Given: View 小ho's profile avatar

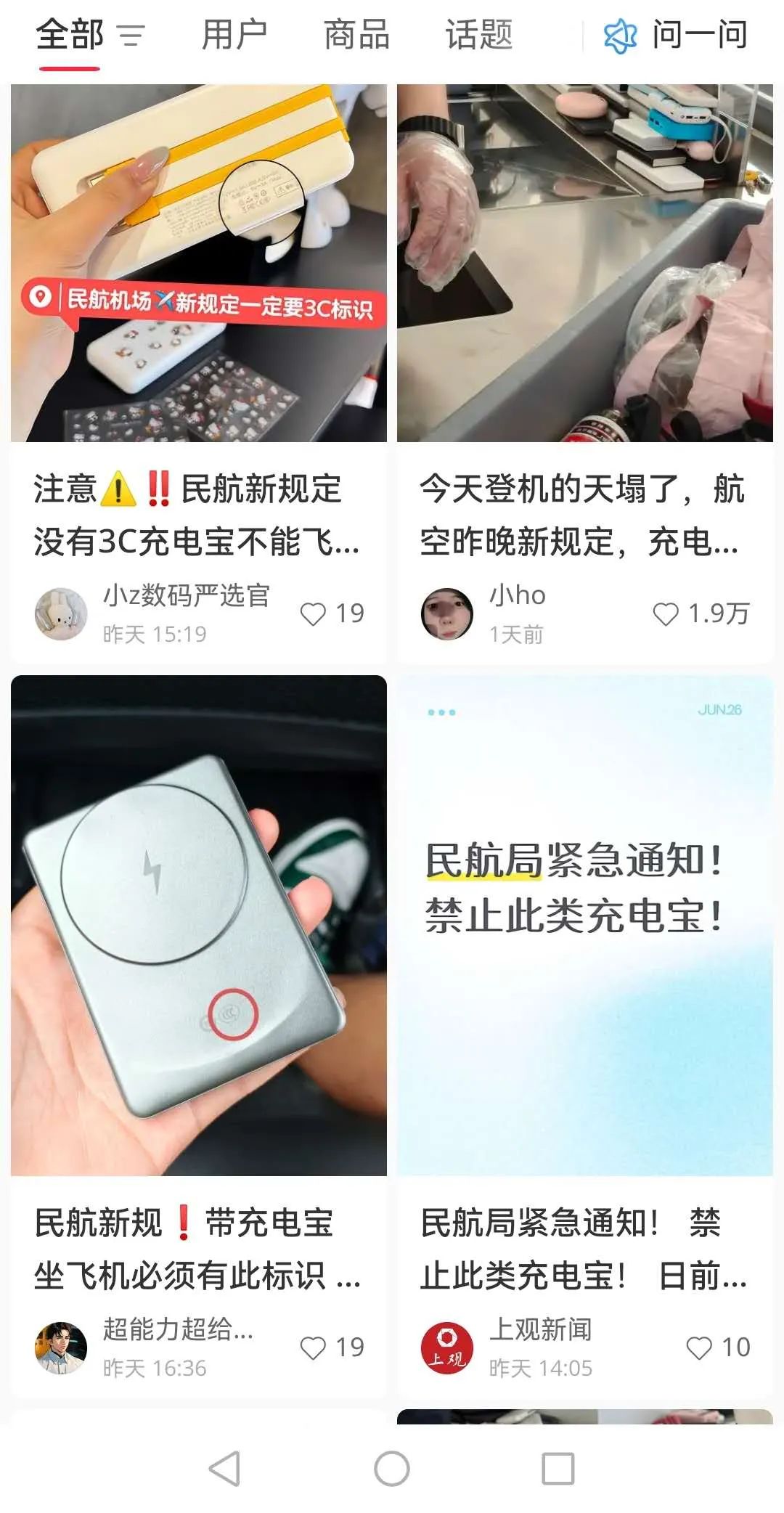Looking at the screenshot, I should click(447, 613).
